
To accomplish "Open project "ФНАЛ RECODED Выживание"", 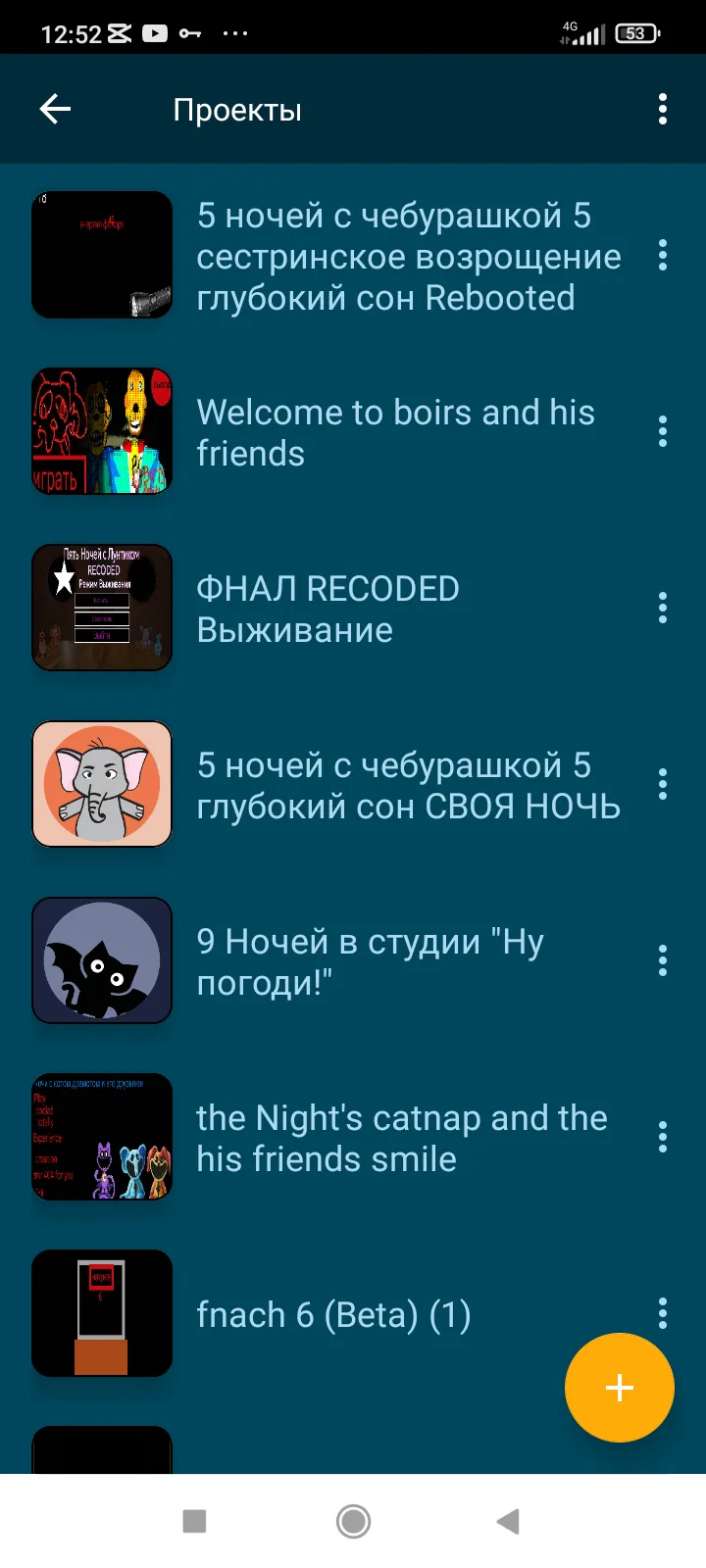I will pos(328,609).
